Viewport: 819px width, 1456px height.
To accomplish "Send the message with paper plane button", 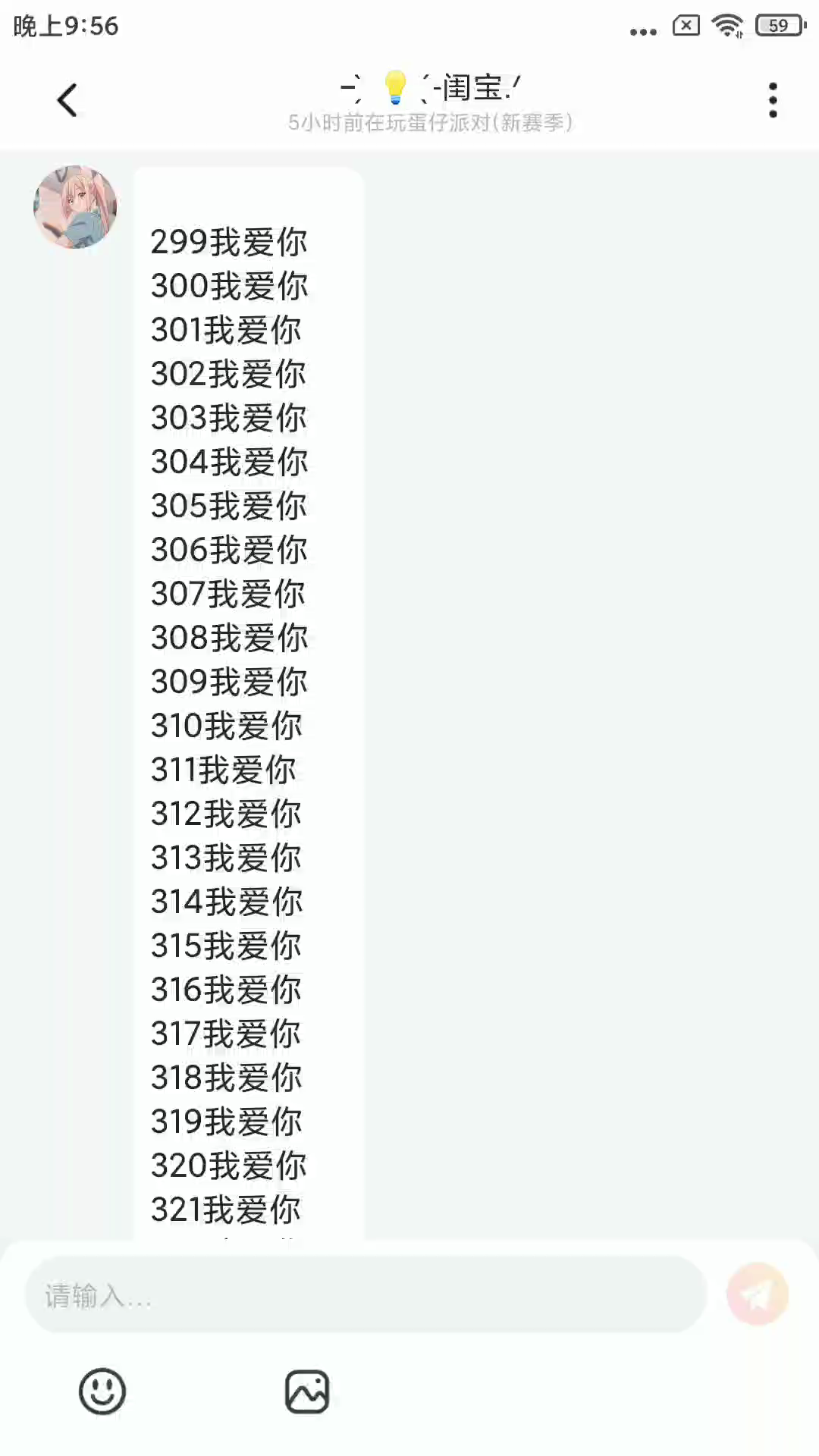I will tap(757, 1294).
